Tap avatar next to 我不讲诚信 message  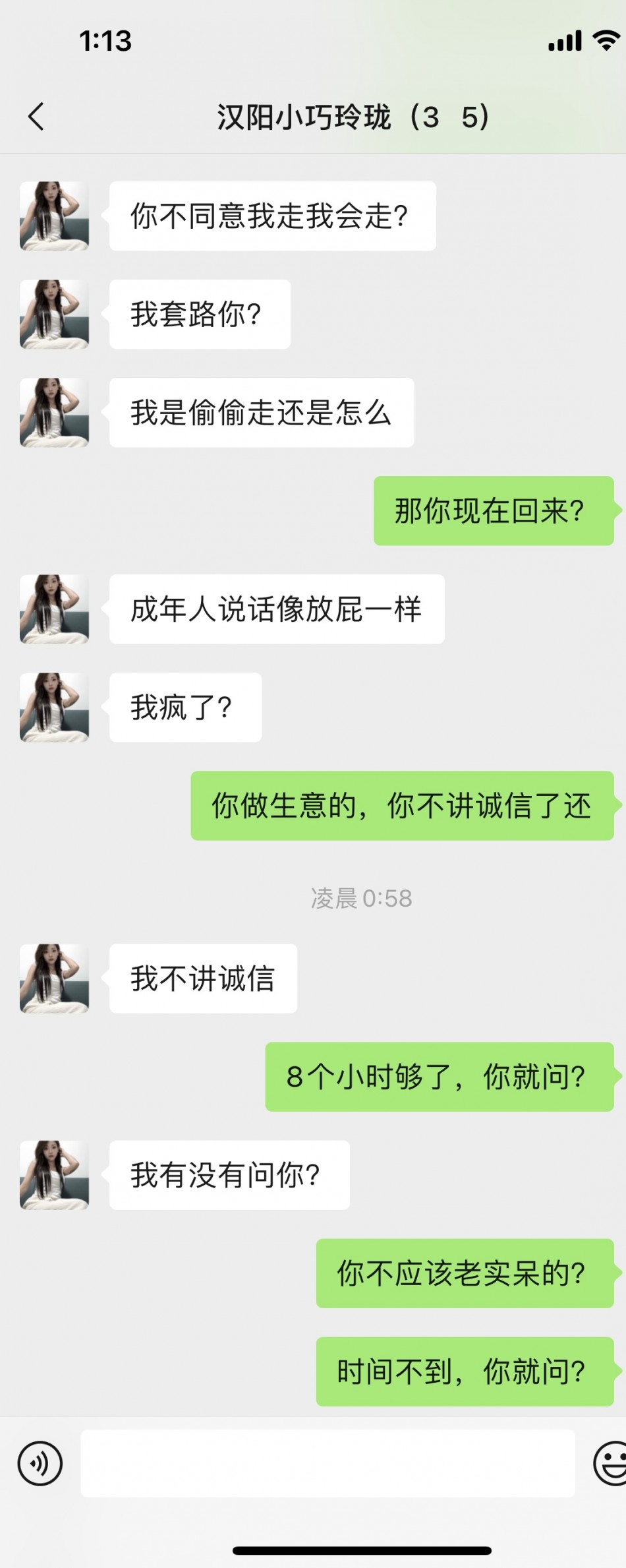(x=54, y=978)
